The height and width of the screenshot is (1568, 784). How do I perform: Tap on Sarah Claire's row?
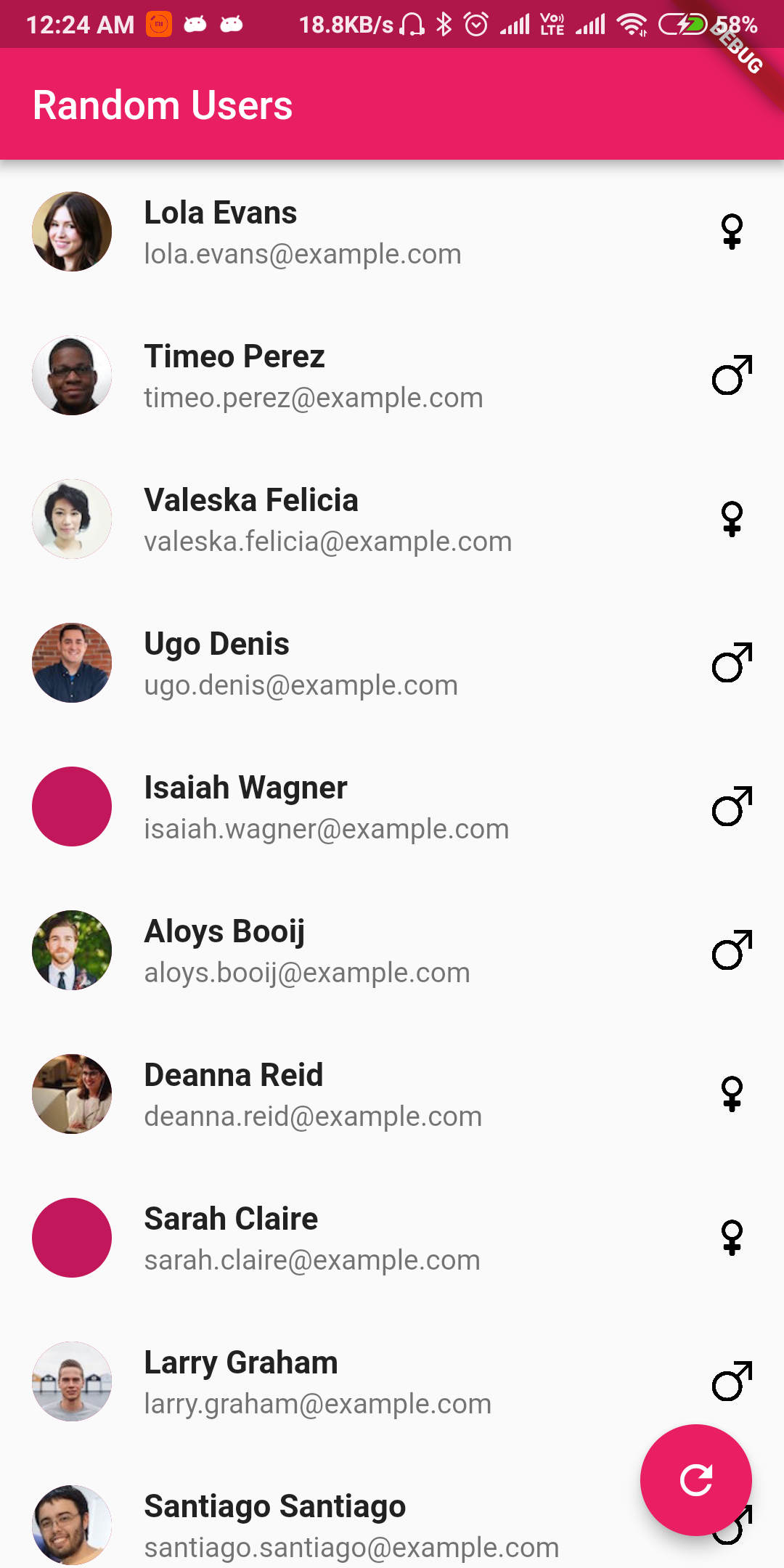point(363,1238)
